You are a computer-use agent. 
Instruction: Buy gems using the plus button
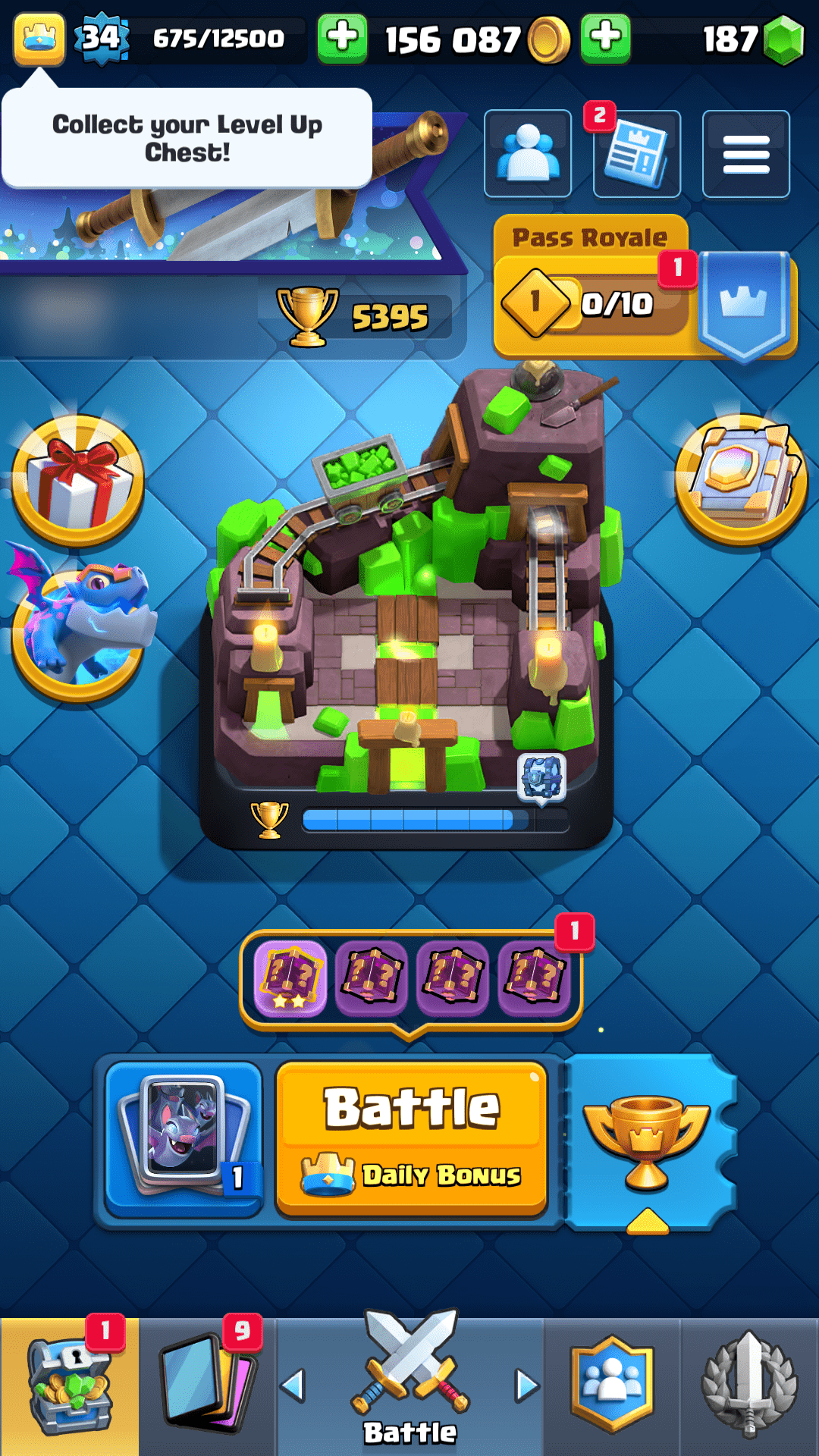(605, 38)
